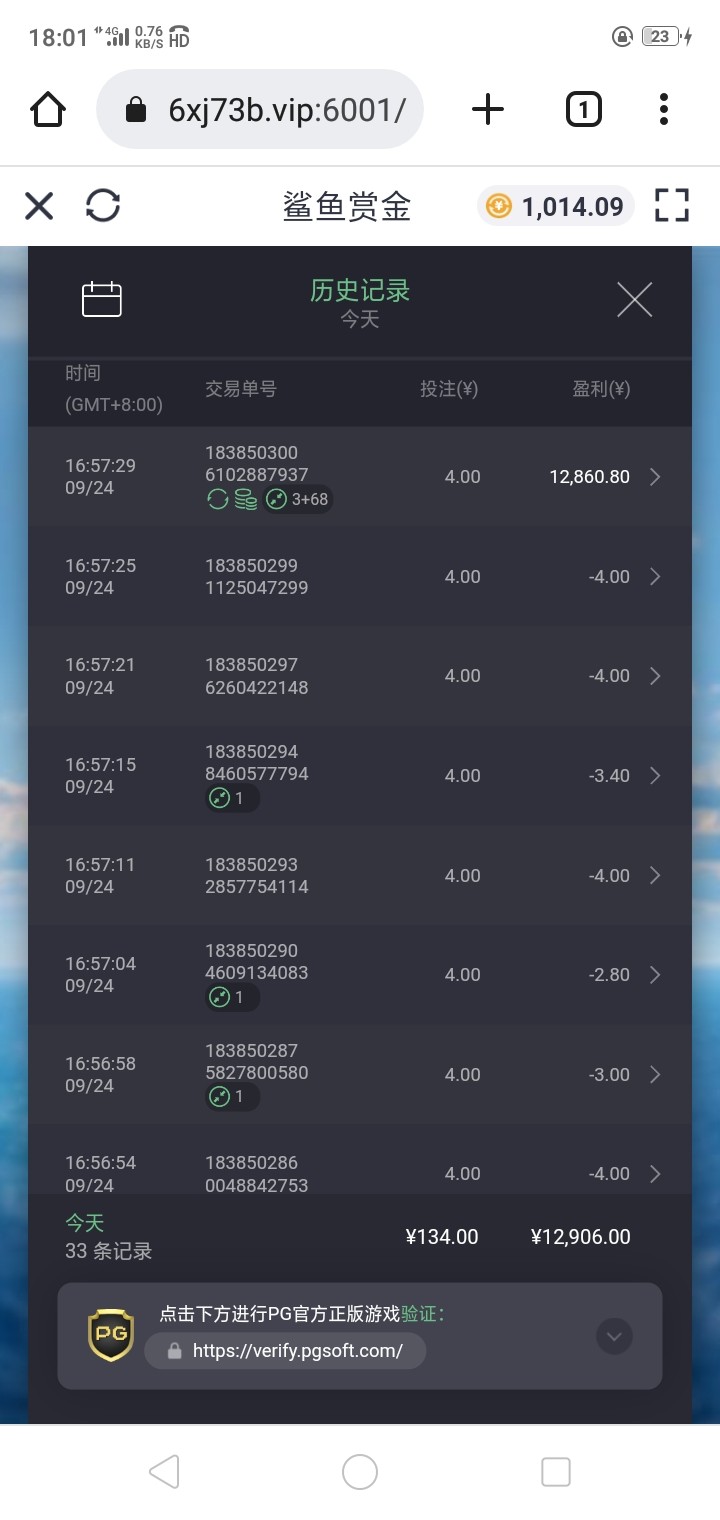
Task: Close the 历史记录 panel
Action: tap(634, 300)
